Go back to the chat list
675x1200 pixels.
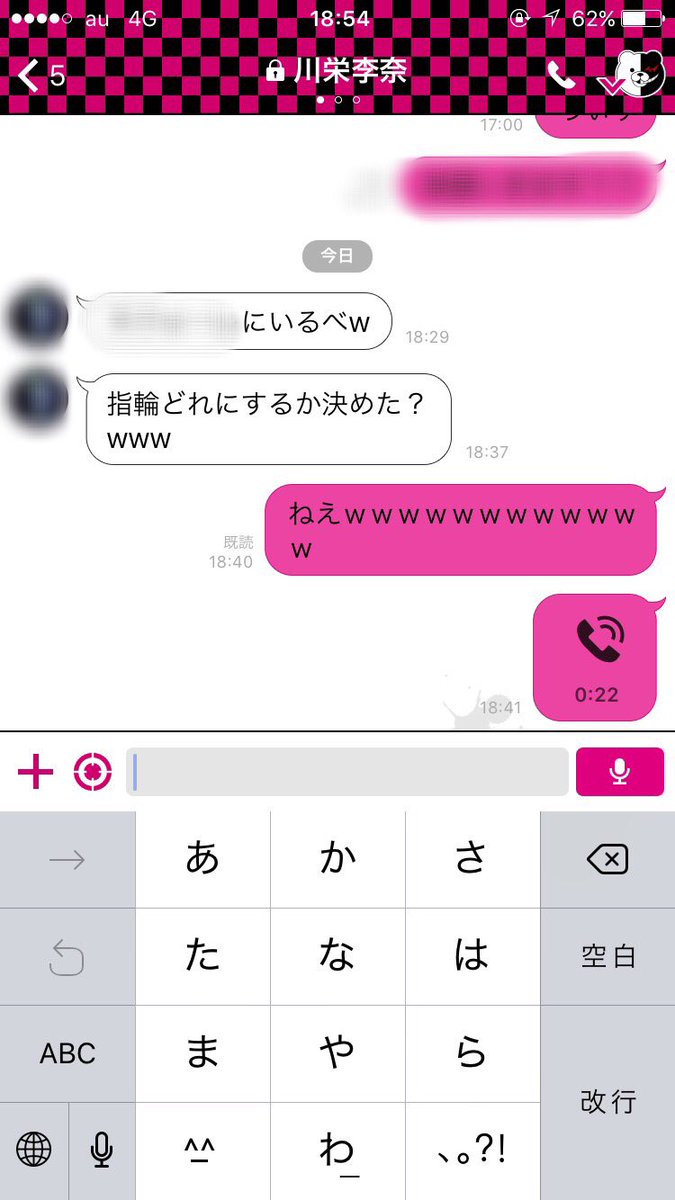(x=40, y=76)
